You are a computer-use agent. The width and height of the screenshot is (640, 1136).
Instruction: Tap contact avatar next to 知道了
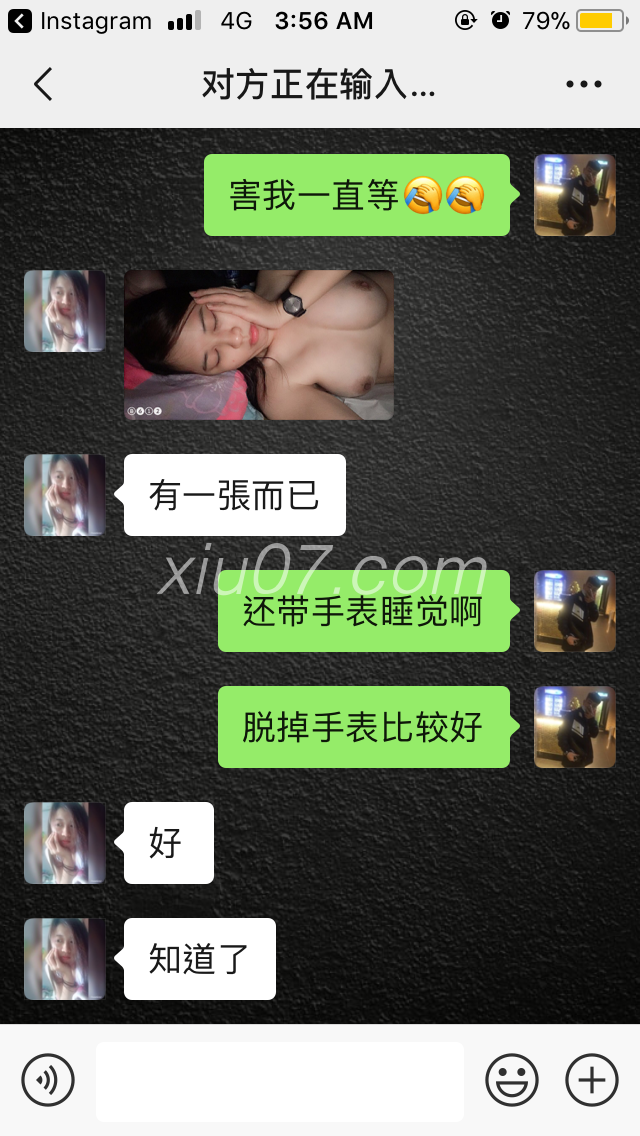click(65, 959)
